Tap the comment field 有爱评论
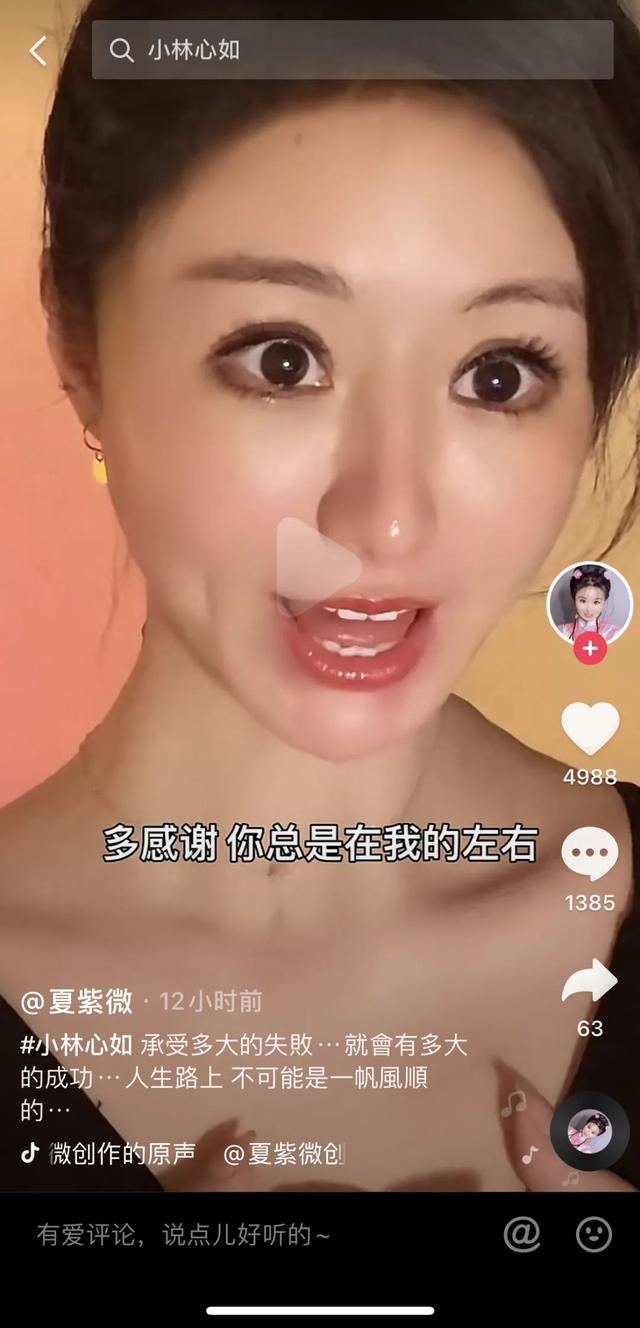Viewport: 640px width, 1328px height. tap(183, 1235)
